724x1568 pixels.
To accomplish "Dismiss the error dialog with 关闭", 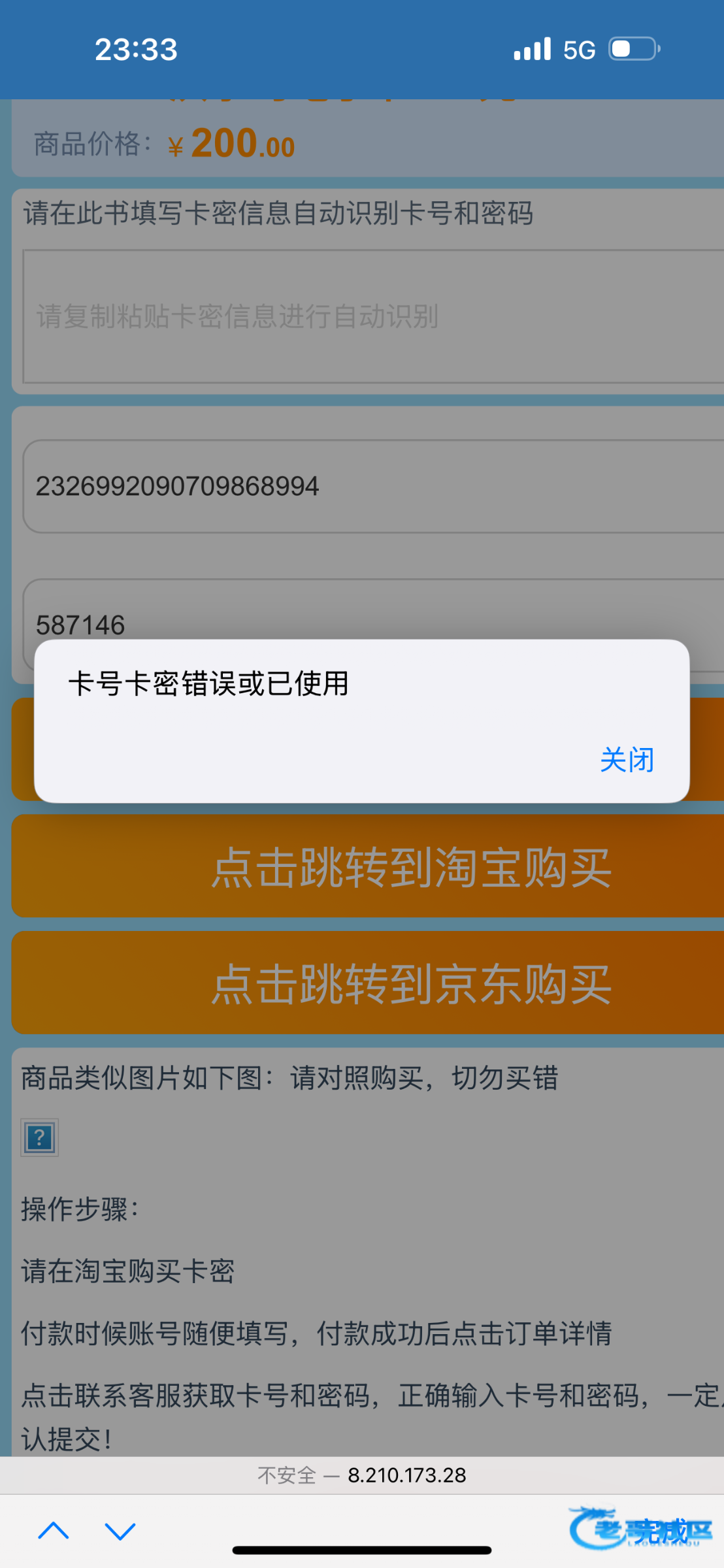I will click(627, 760).
